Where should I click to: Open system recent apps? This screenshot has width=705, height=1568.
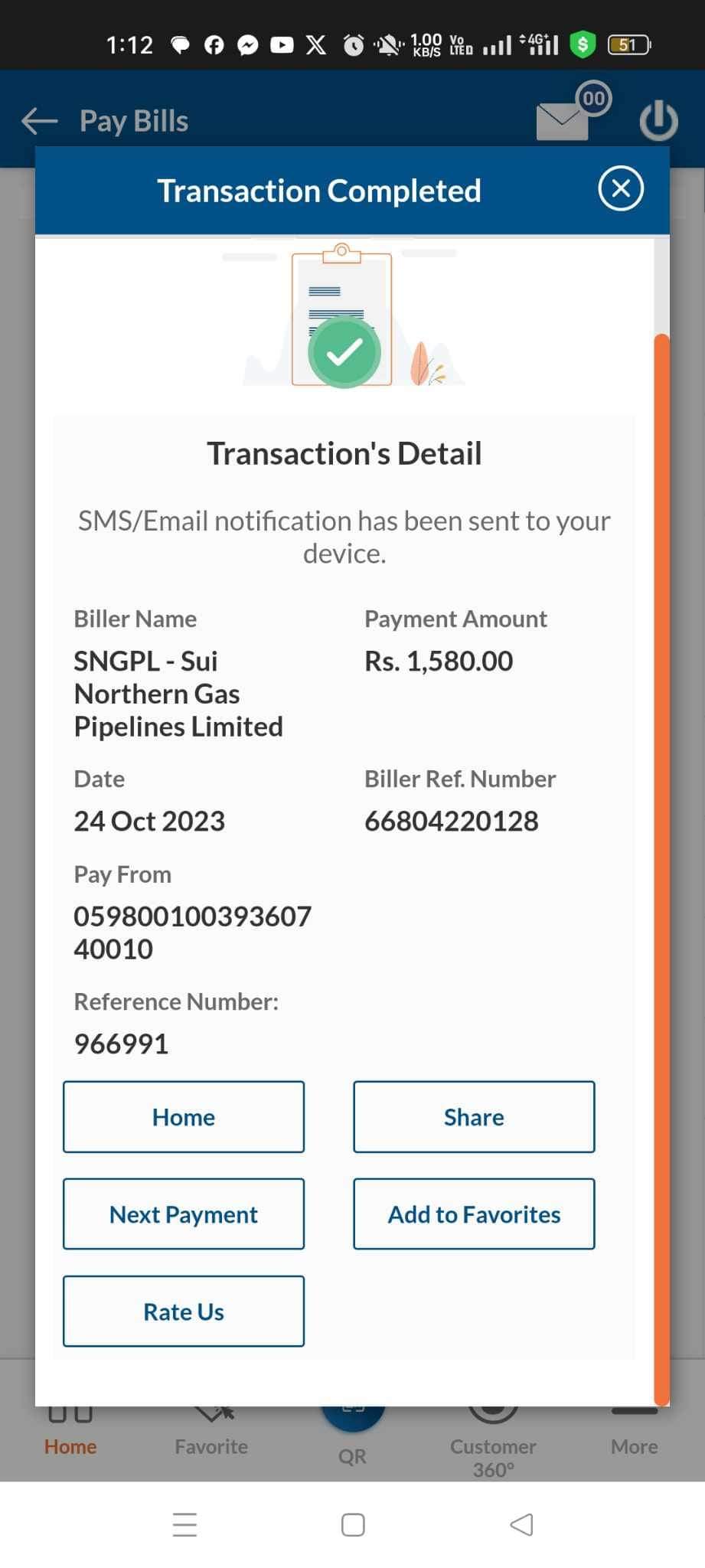point(184,1525)
